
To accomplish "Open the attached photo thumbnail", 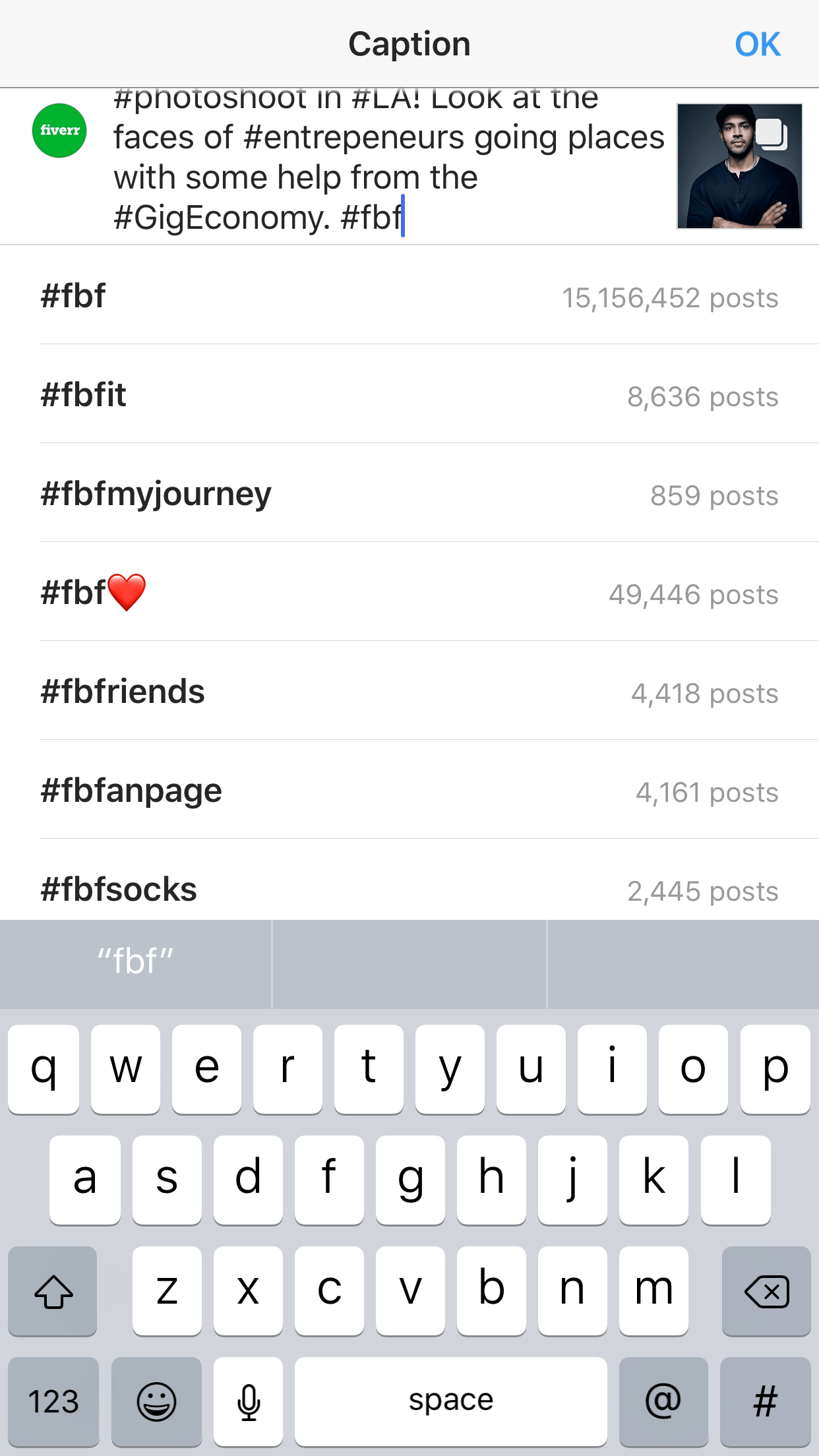I will tap(739, 166).
